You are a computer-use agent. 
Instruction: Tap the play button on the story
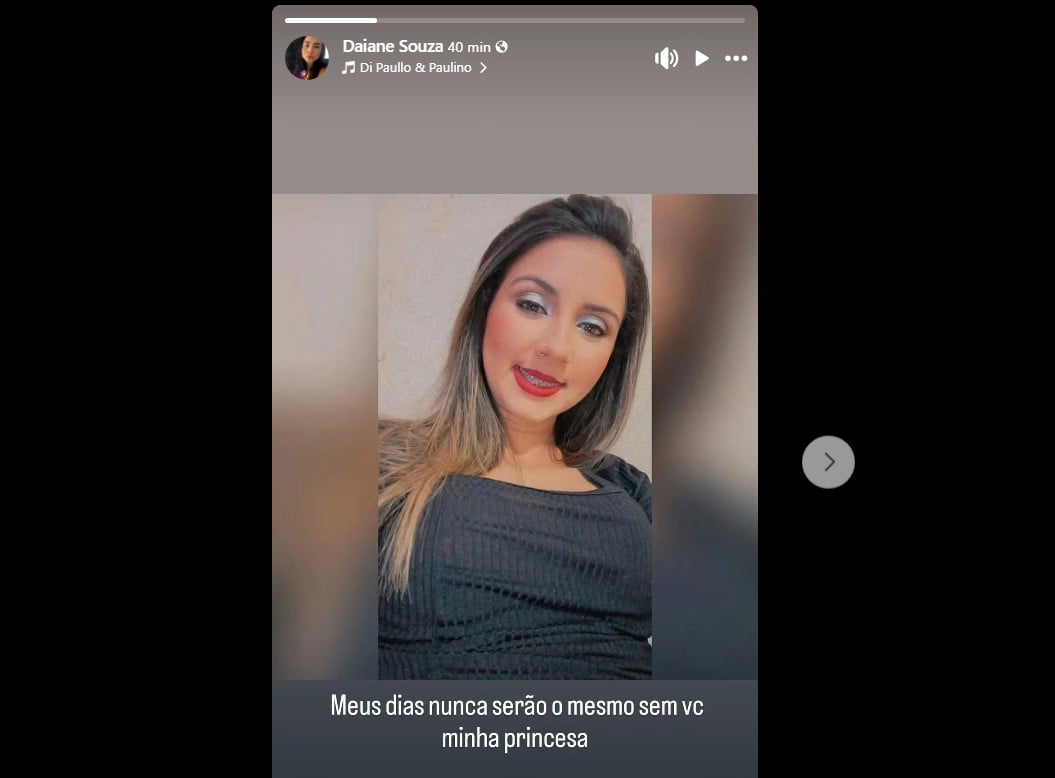[702, 58]
